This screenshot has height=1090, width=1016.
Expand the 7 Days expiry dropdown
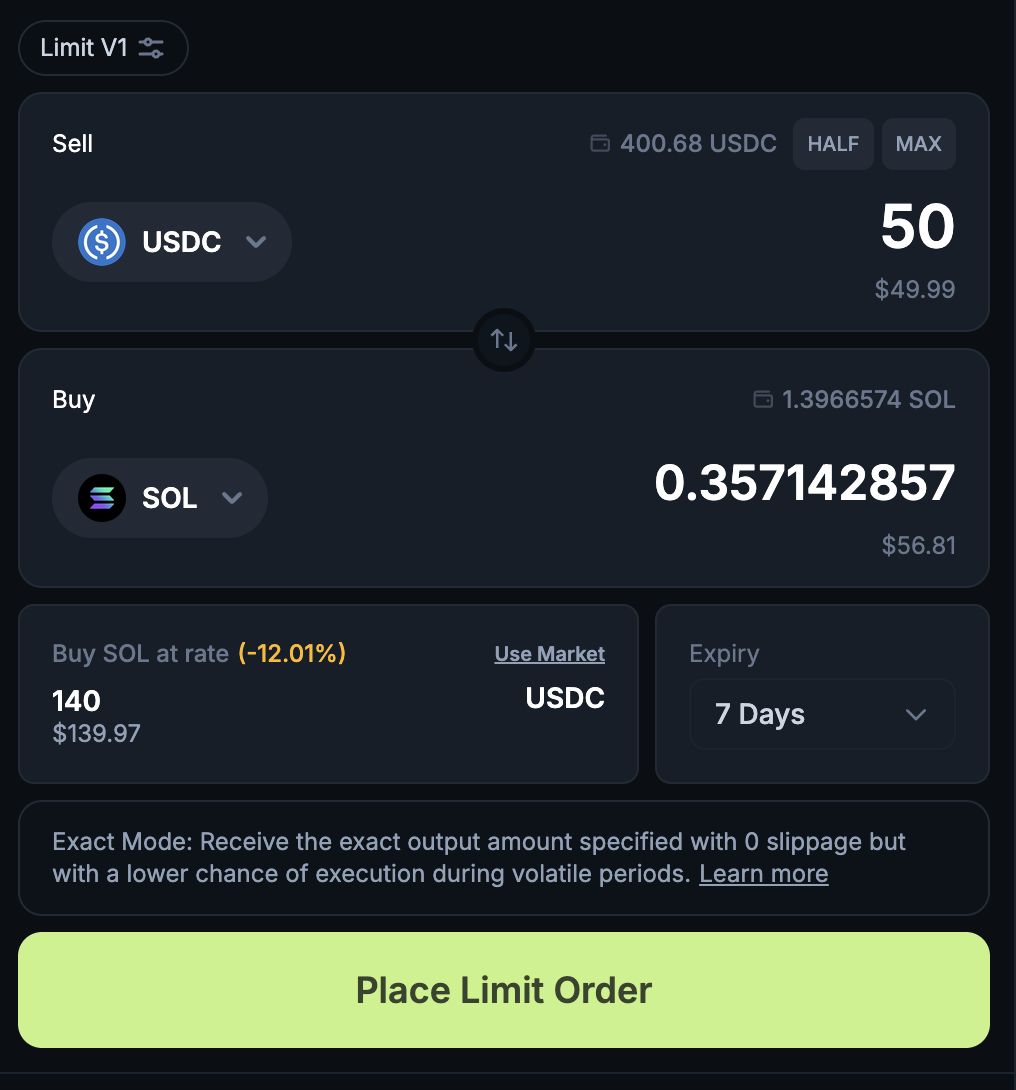(x=821, y=714)
